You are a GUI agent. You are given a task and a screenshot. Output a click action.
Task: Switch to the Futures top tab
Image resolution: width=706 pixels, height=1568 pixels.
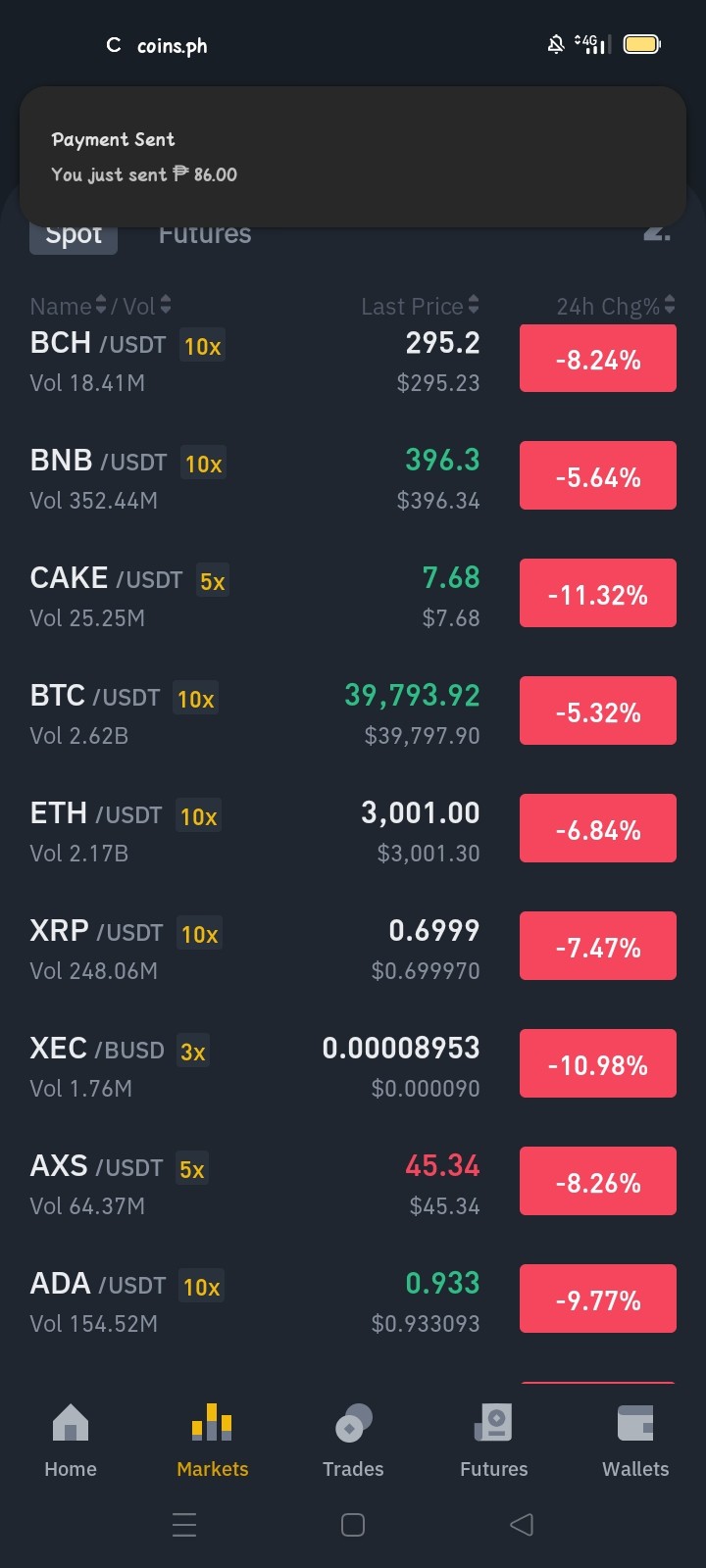[x=205, y=235]
